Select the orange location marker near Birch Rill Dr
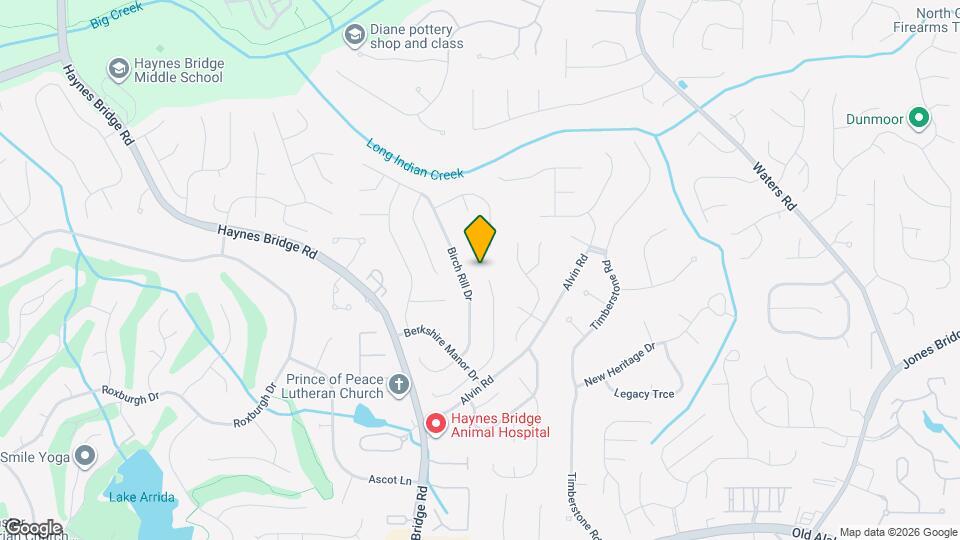 [x=481, y=240]
